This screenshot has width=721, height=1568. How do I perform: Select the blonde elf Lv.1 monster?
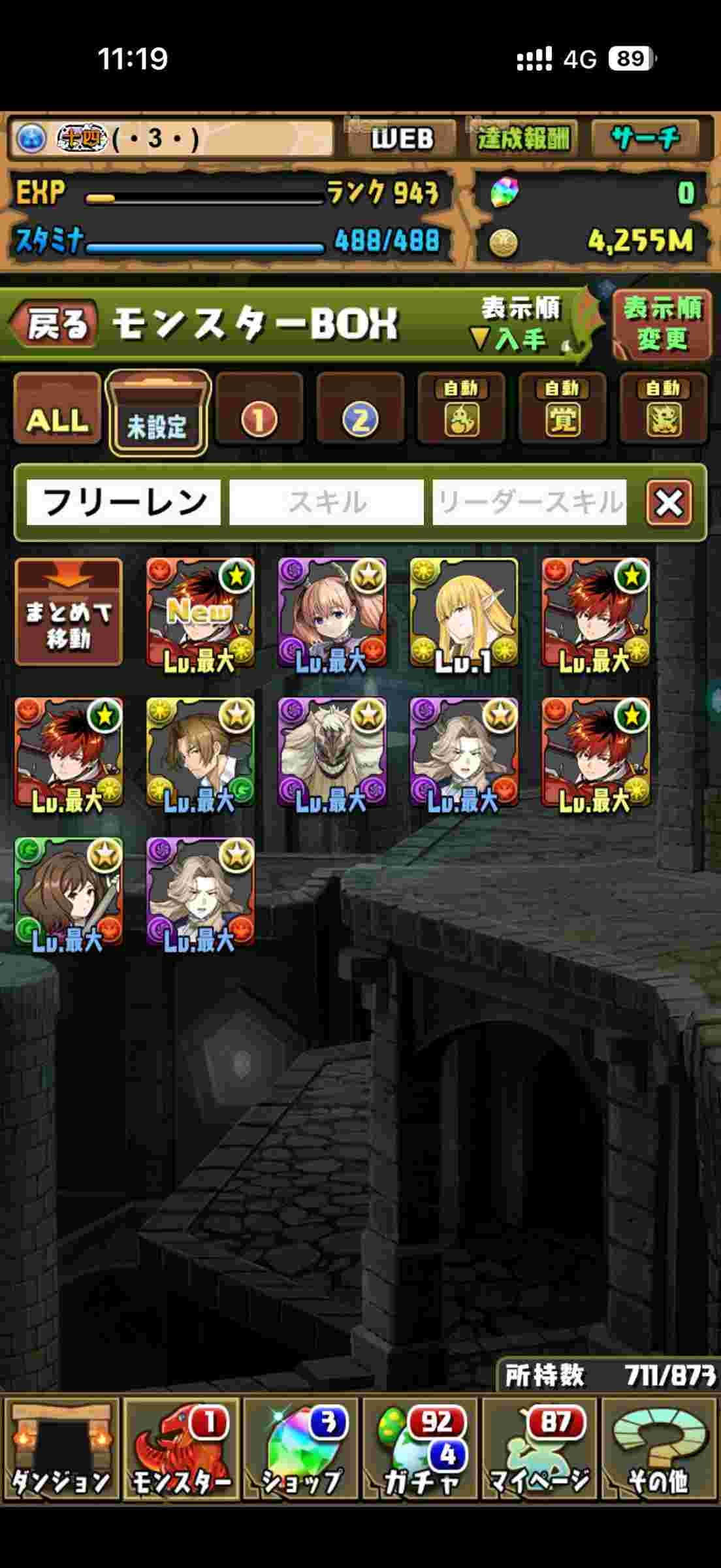(x=464, y=613)
